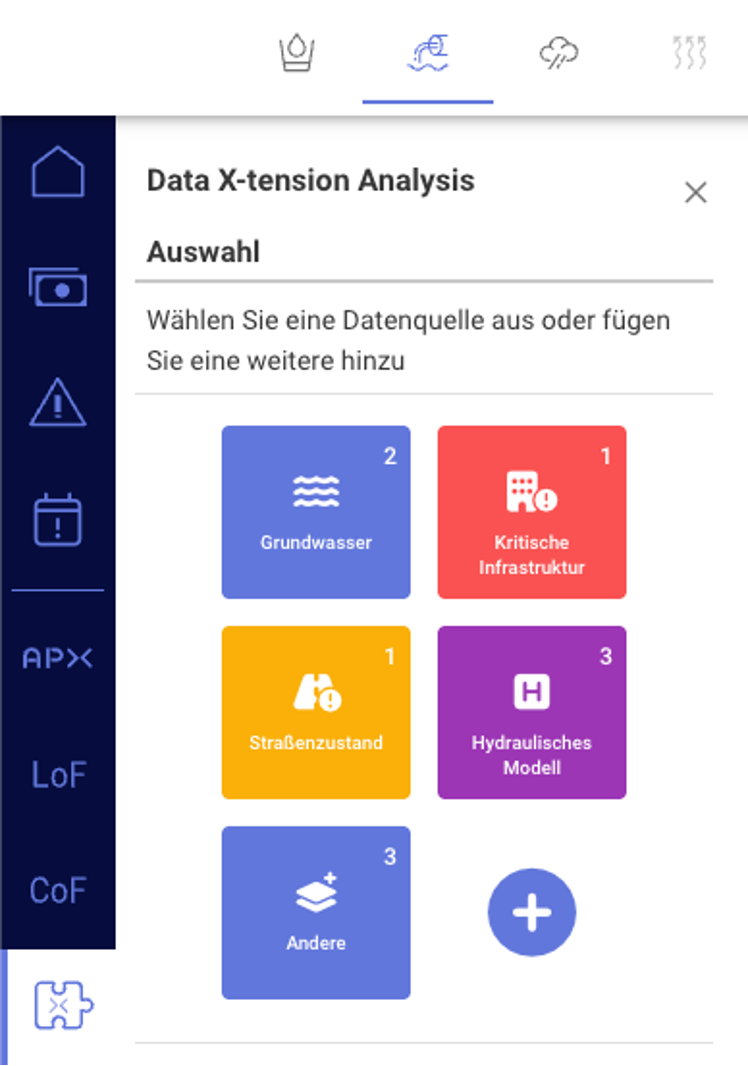The image size is (748, 1066).
Task: Add a new data source
Action: pos(532,912)
